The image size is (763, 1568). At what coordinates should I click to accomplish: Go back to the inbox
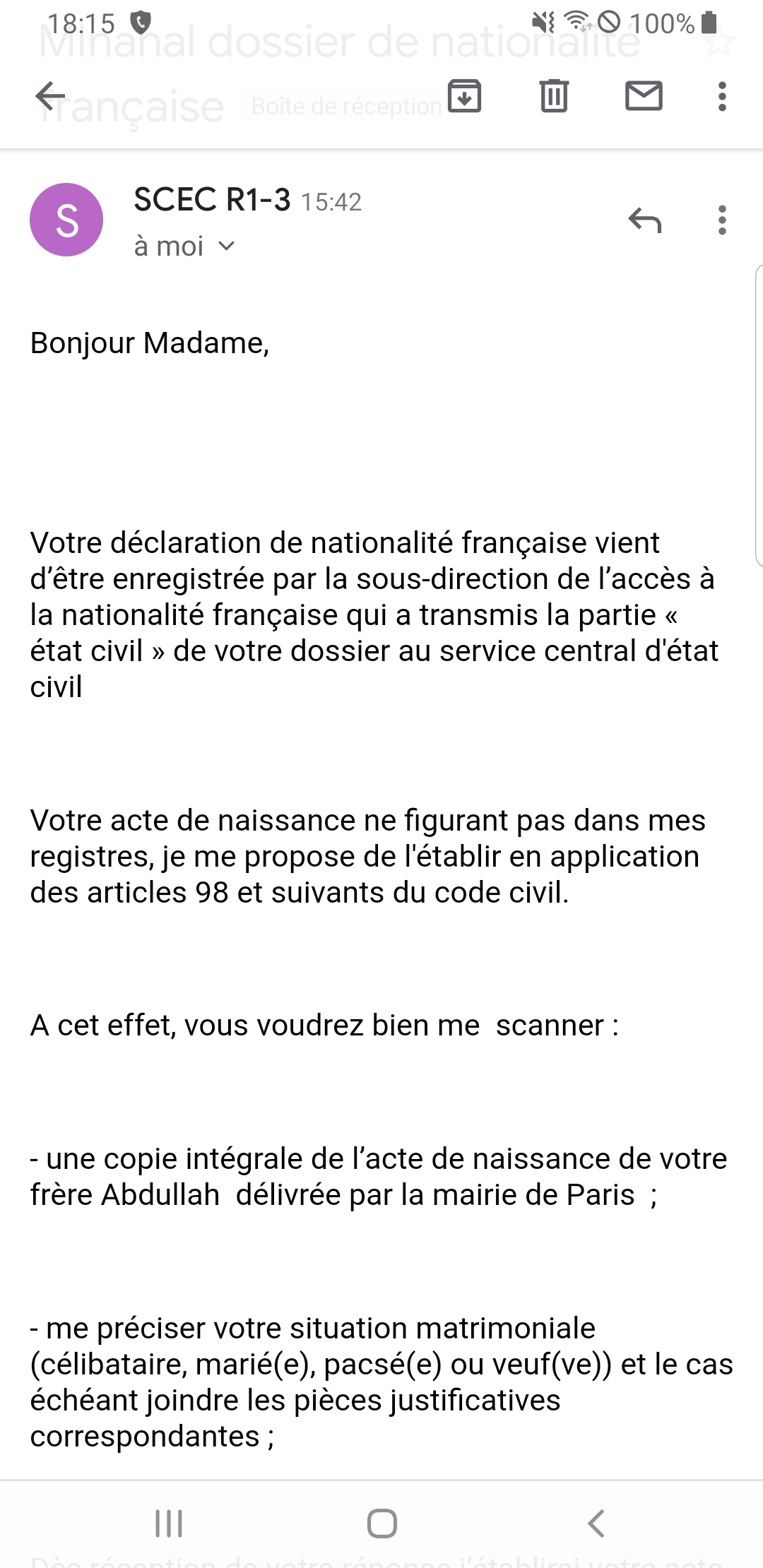50,96
